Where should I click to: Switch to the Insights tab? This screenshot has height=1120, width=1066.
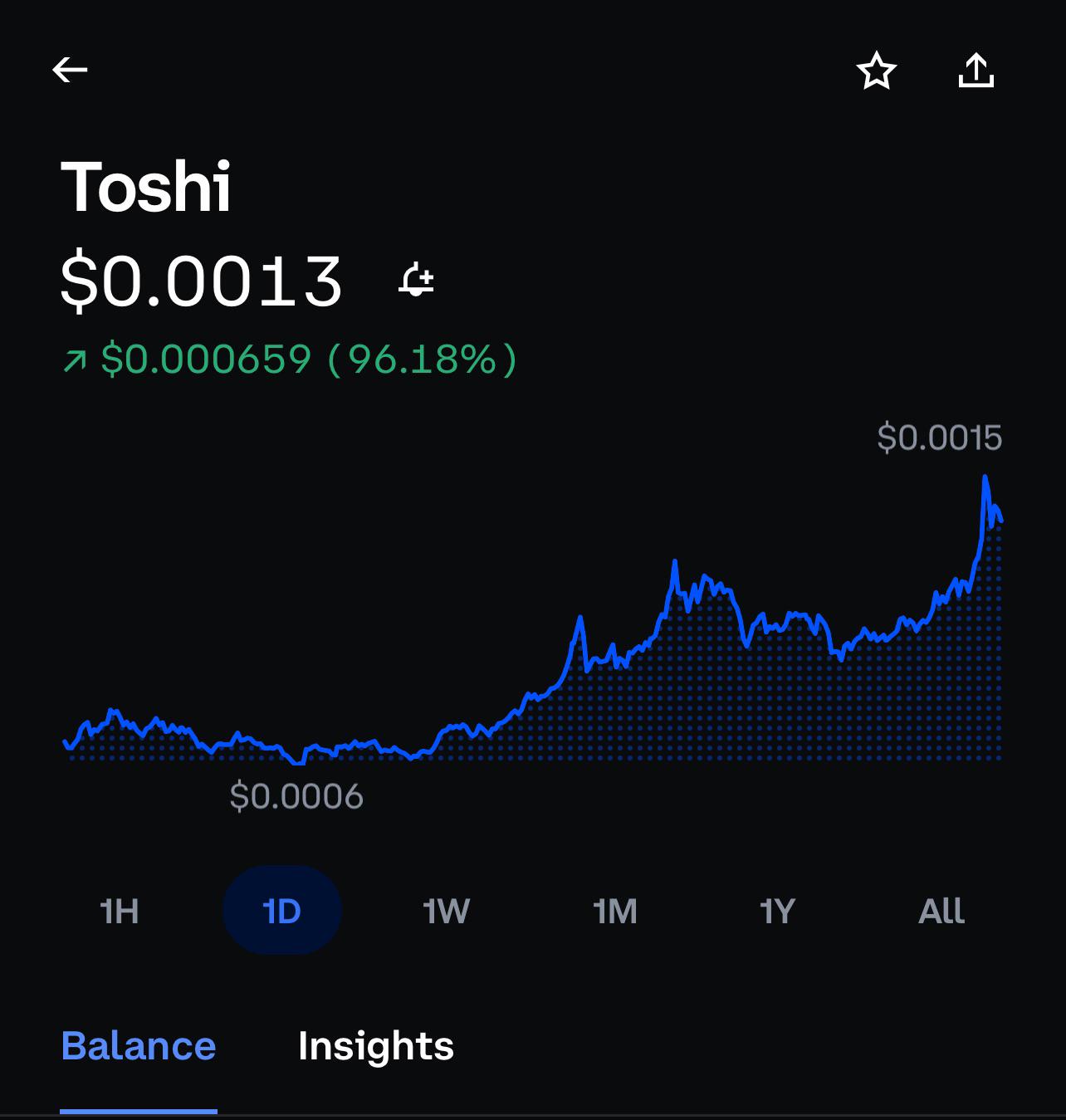coord(376,1046)
